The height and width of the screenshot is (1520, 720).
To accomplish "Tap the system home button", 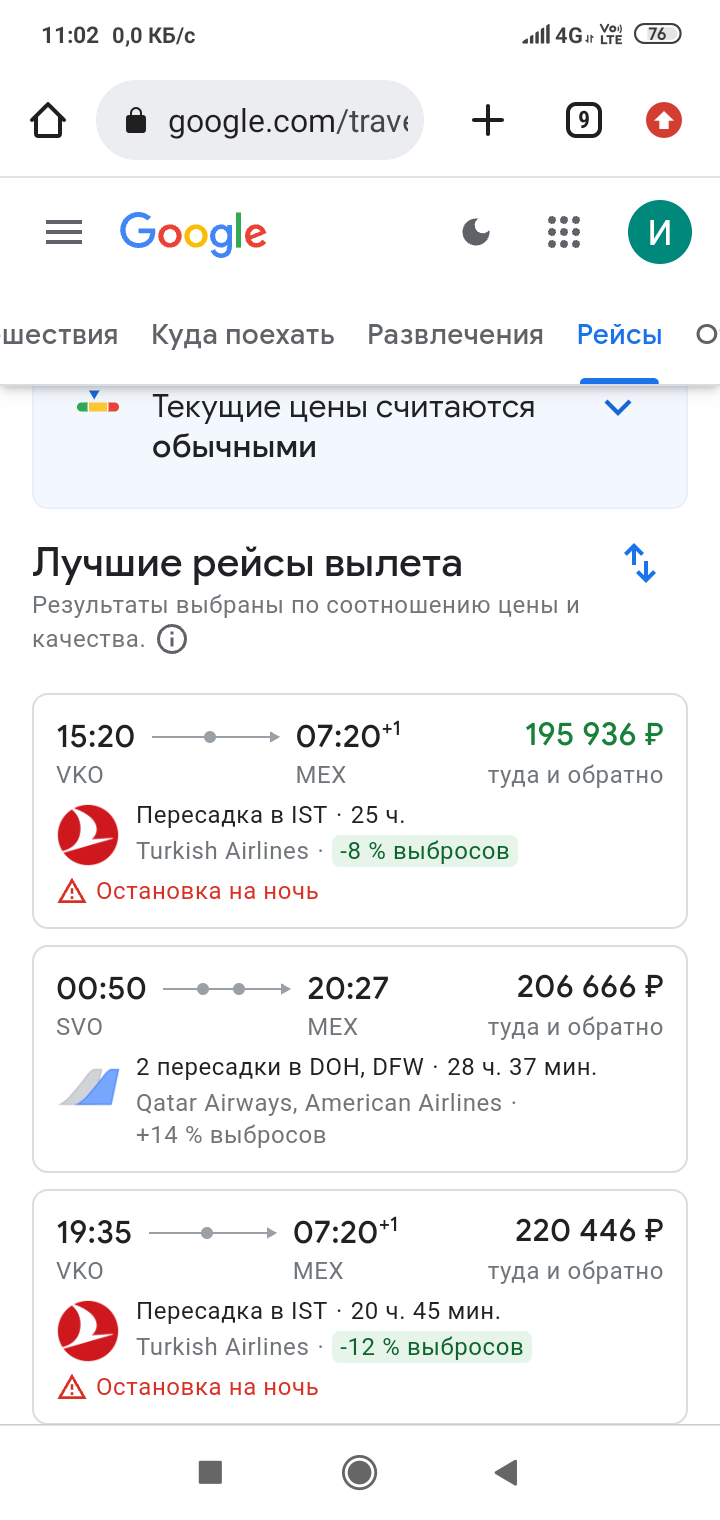I will point(359,1472).
